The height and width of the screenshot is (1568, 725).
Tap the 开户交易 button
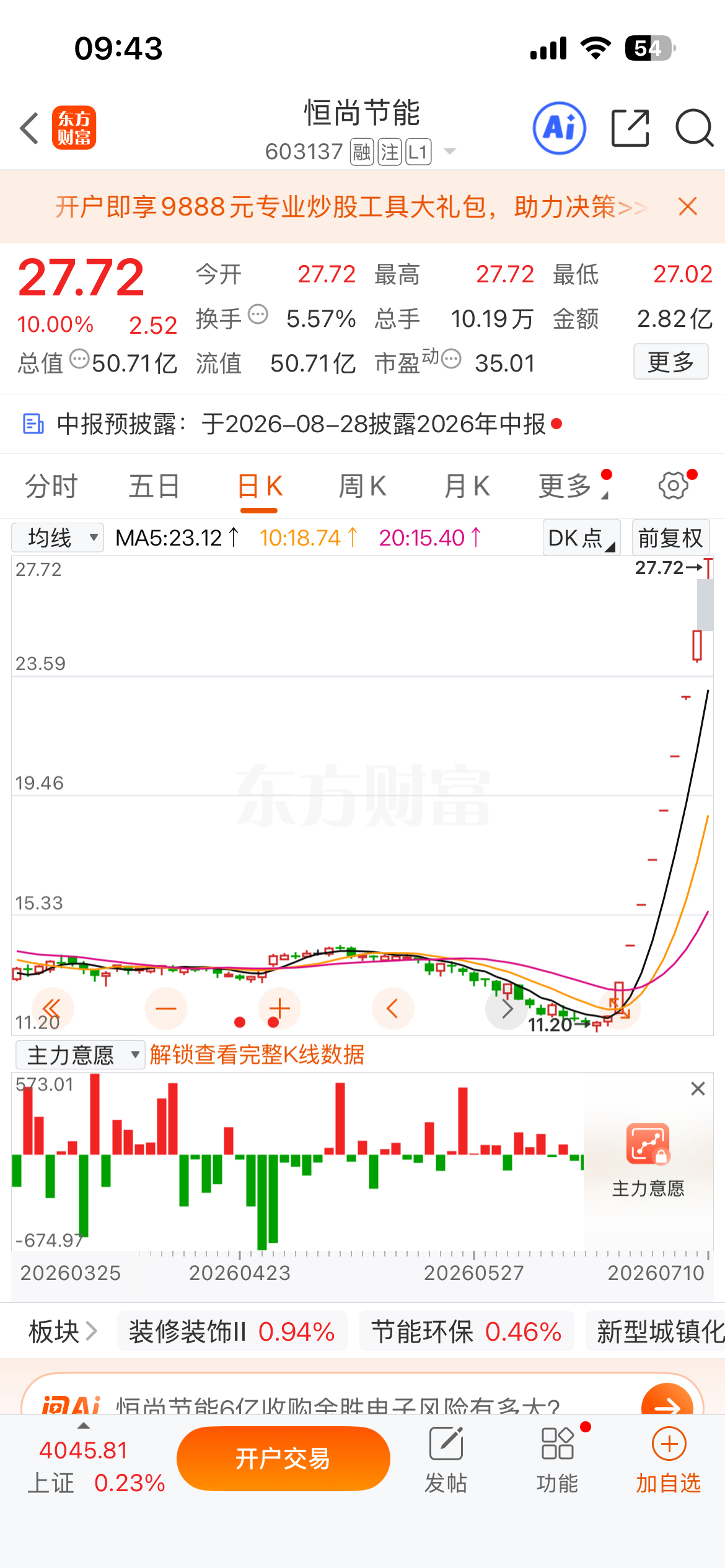(x=283, y=1459)
